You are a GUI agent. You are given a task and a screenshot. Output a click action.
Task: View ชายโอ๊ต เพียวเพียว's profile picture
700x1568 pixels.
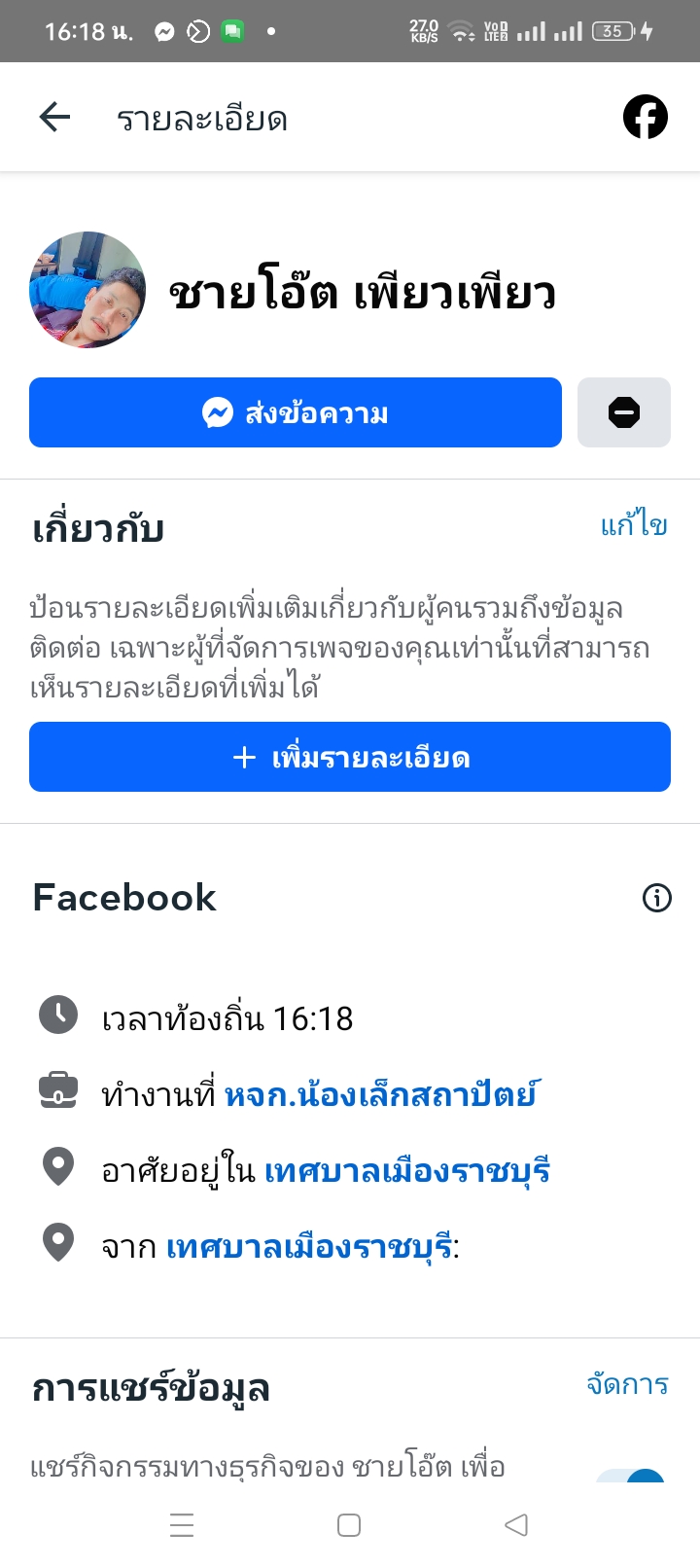point(87,290)
